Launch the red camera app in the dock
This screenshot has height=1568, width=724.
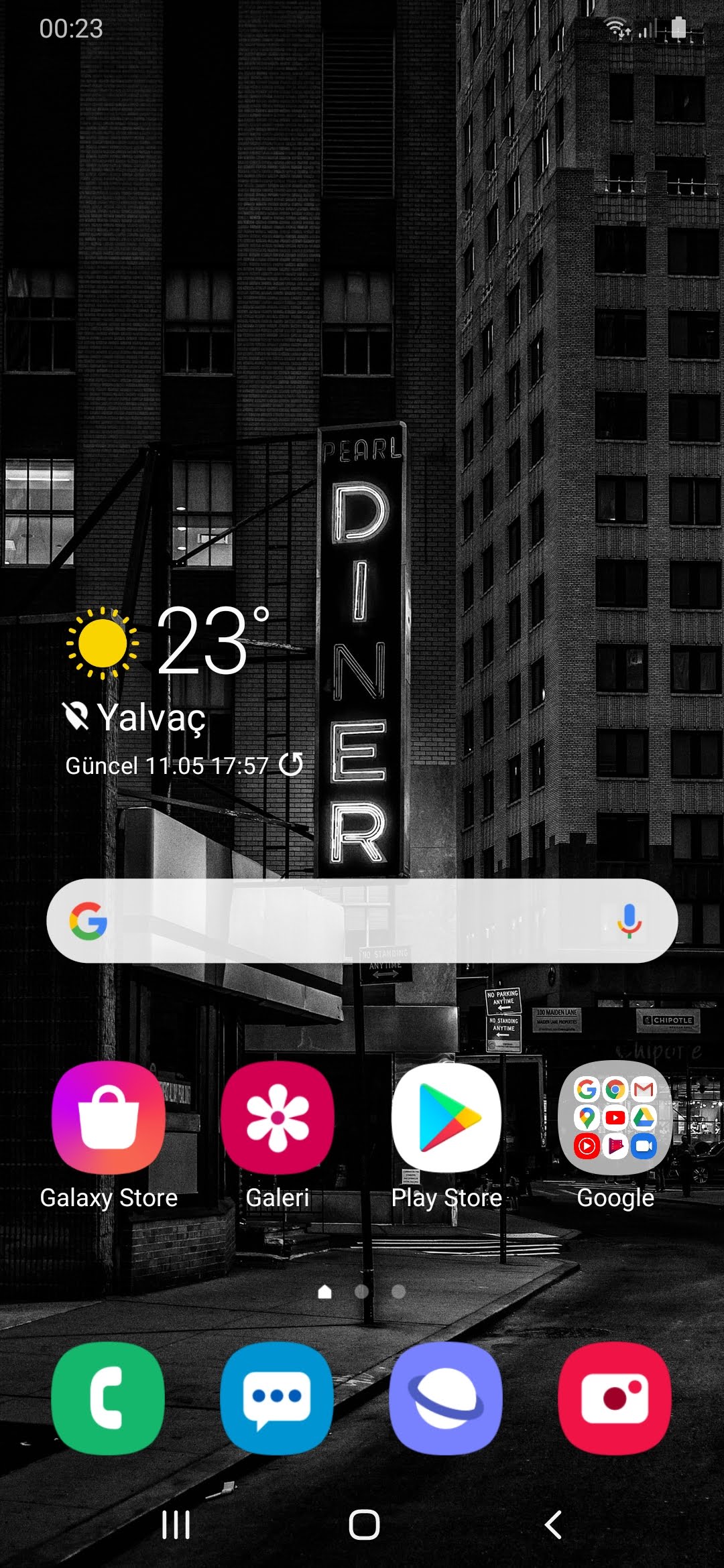[615, 1398]
